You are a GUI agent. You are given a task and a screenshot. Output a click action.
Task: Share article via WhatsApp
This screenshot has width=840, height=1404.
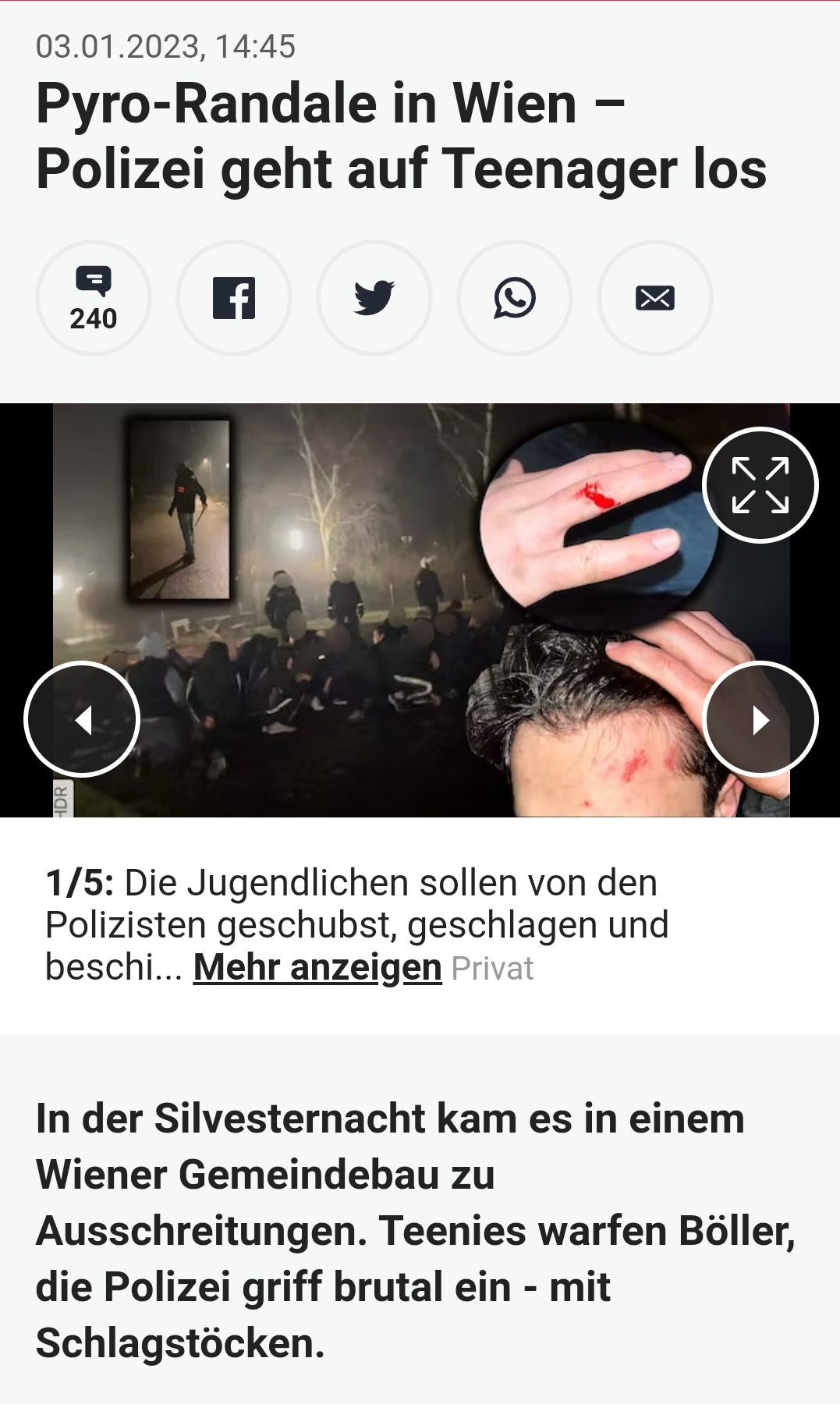(515, 298)
